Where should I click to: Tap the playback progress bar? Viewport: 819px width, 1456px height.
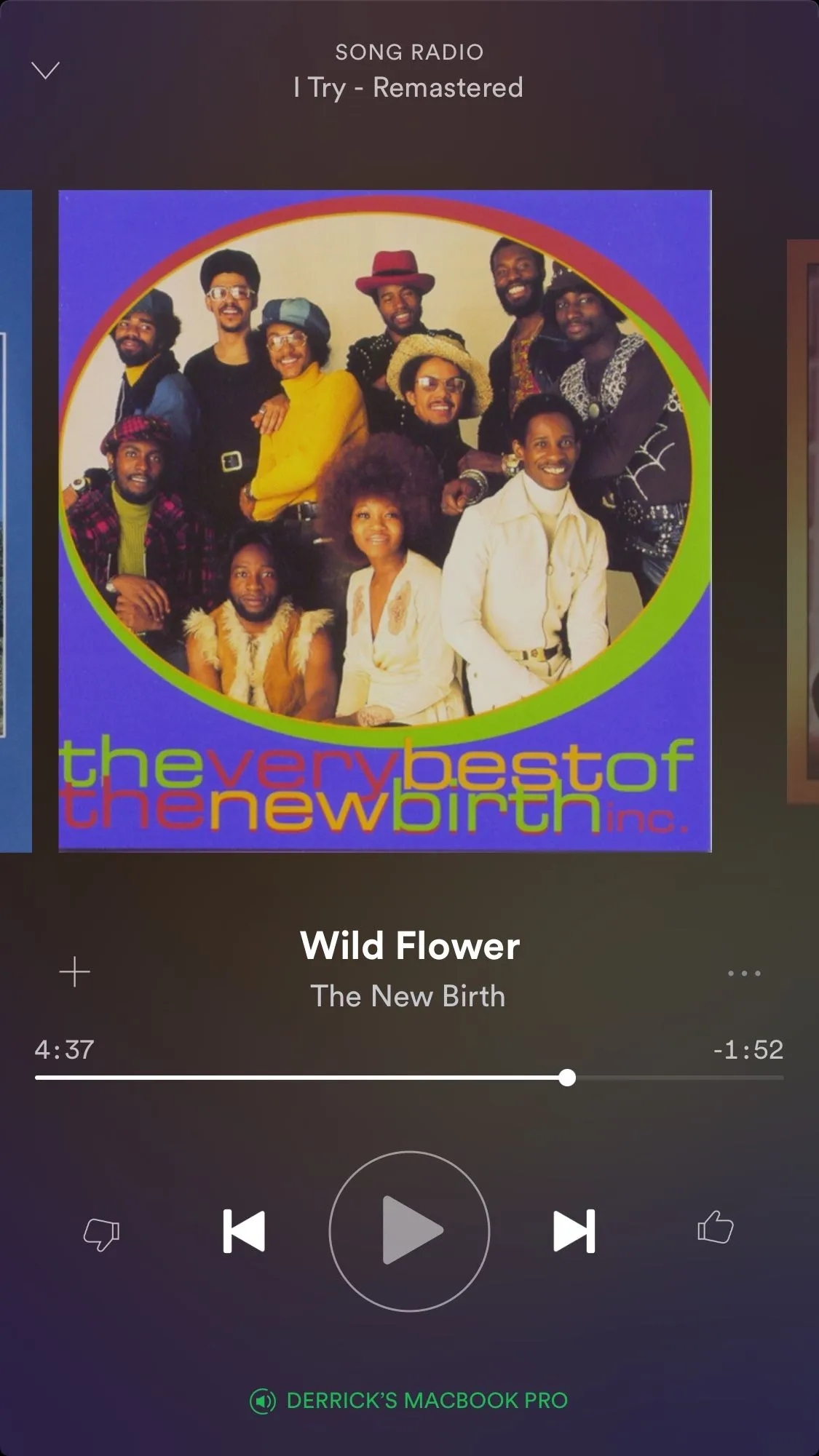tap(409, 1078)
